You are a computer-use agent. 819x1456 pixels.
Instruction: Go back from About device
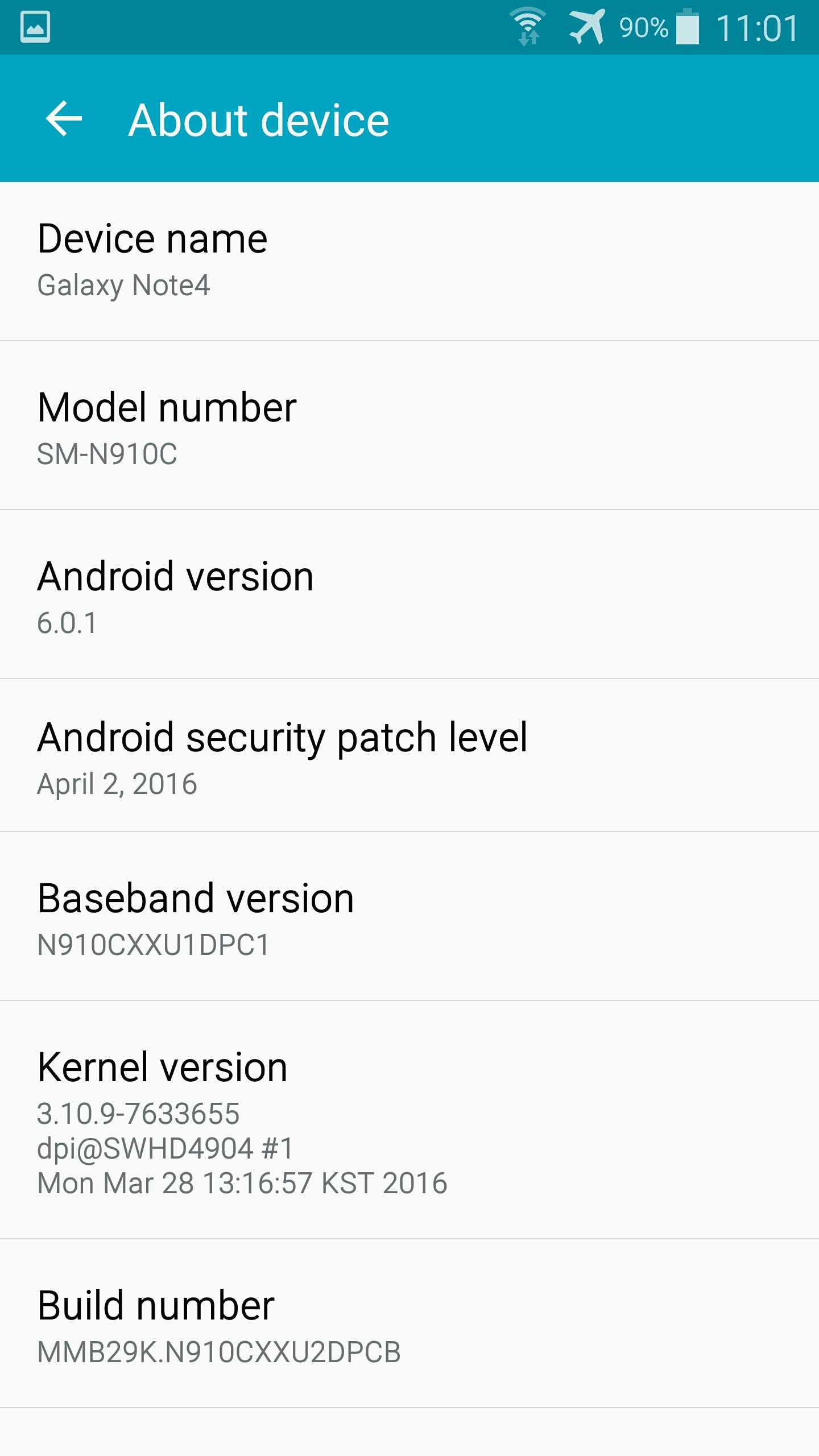[x=64, y=119]
